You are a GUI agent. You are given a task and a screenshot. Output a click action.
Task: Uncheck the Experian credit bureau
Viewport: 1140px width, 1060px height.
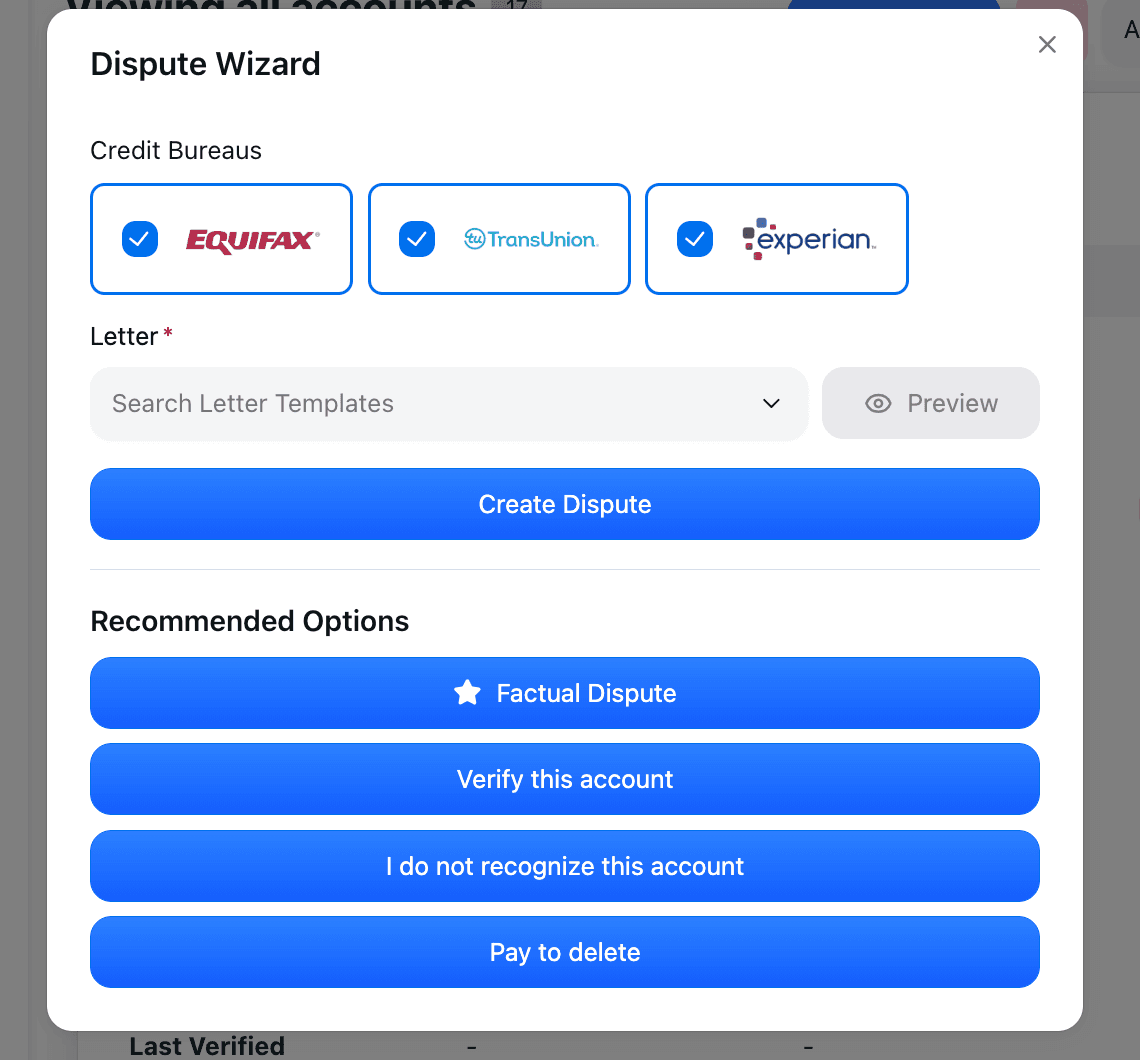click(695, 239)
